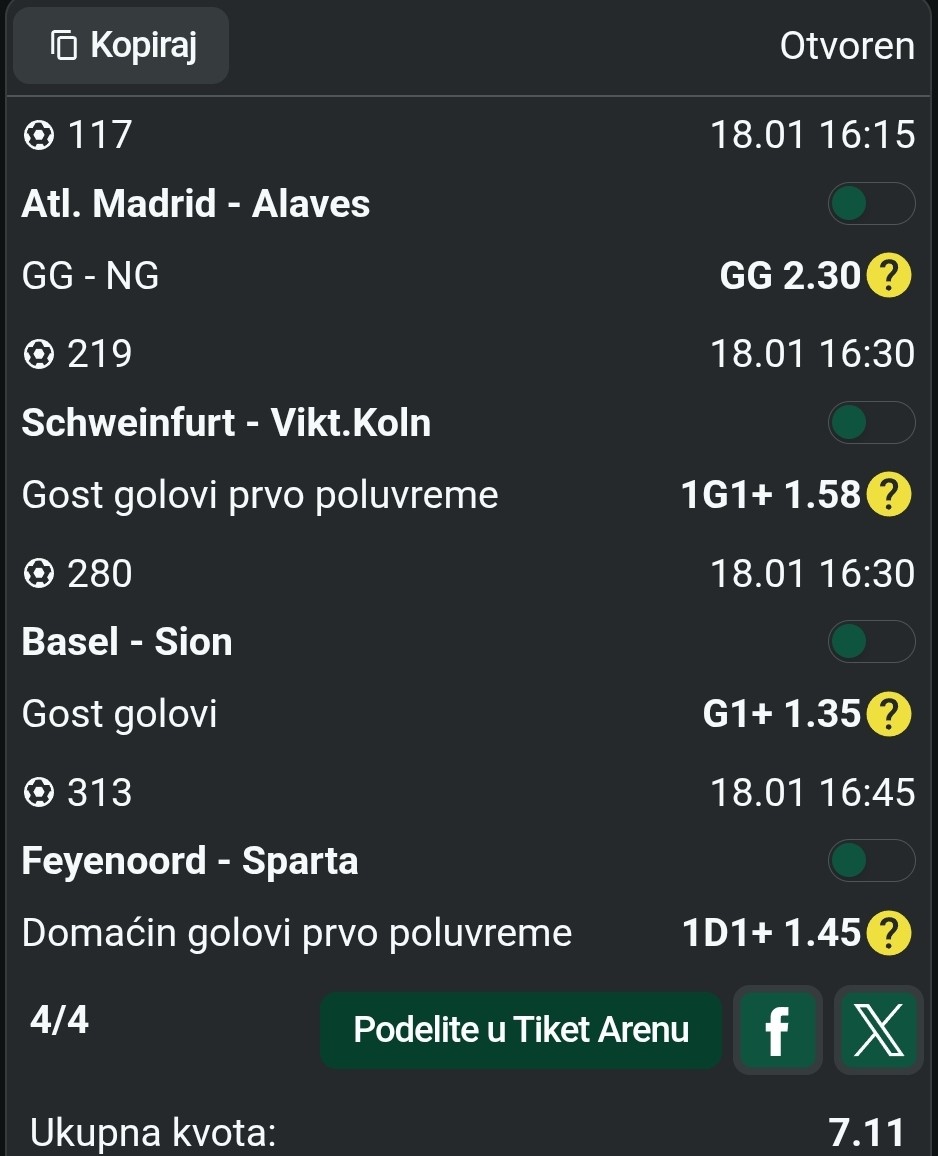This screenshot has width=938, height=1156.
Task: Open the help icon next to GG 2.30
Action: [x=888, y=276]
